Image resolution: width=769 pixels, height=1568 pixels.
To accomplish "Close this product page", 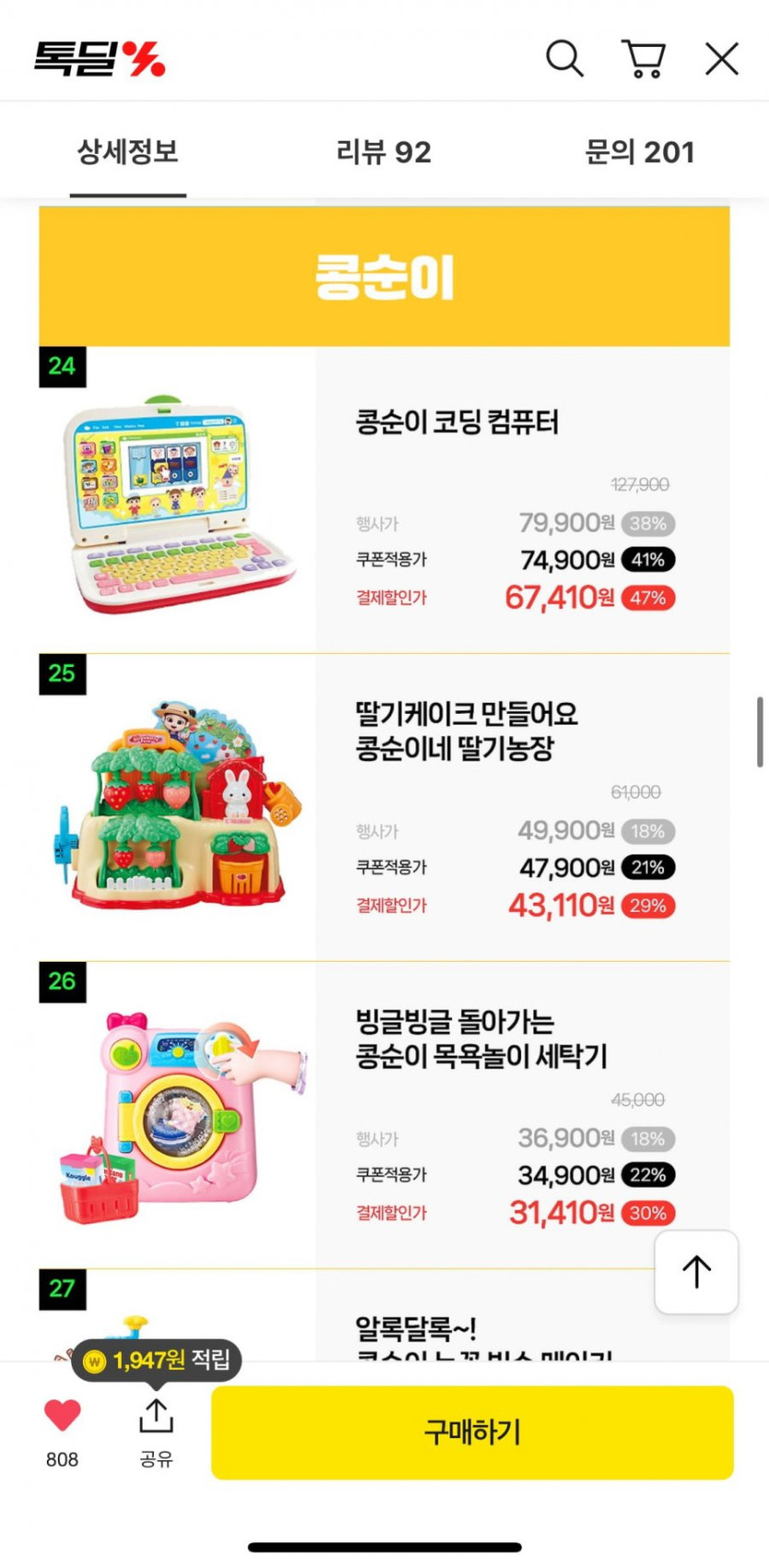I will click(722, 59).
